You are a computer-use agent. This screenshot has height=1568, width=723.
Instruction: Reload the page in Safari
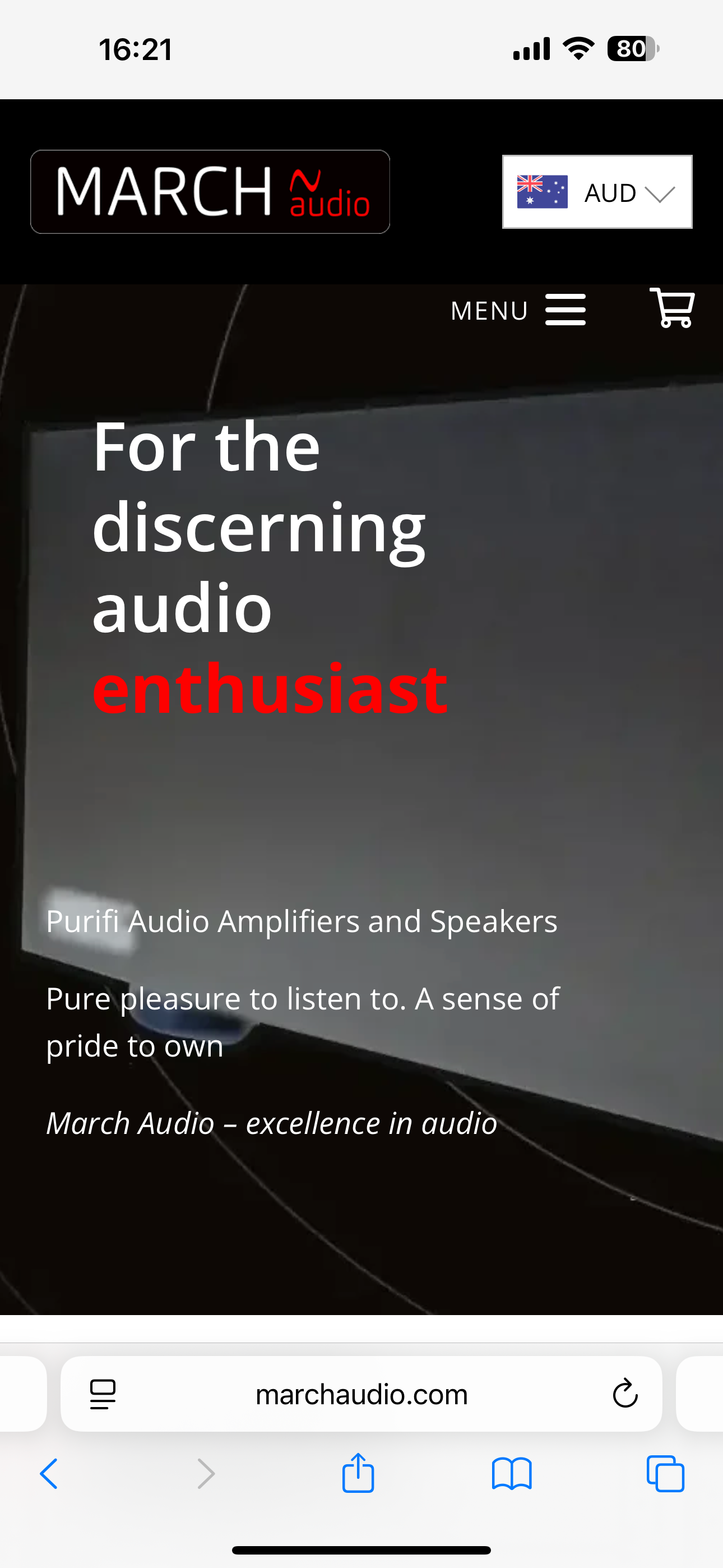625,1393
